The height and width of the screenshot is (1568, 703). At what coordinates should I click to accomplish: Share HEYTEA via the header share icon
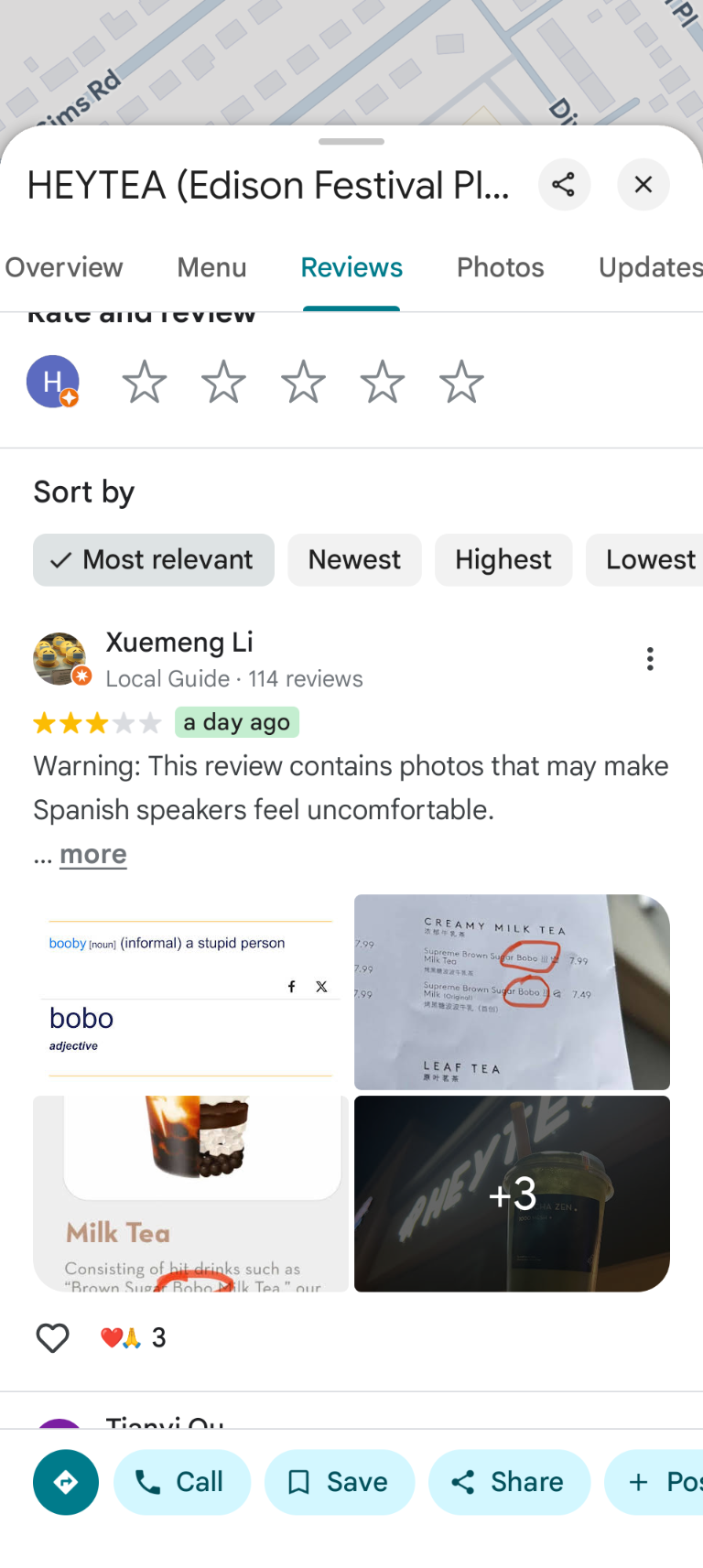[564, 185]
